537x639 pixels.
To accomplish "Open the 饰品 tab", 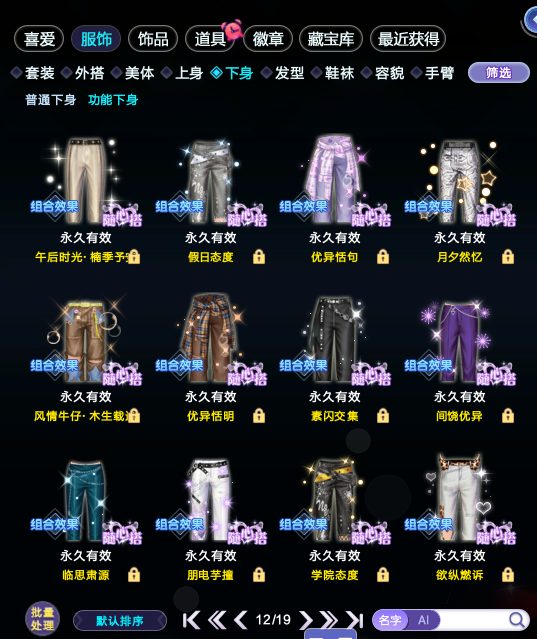I will pyautogui.click(x=153, y=39).
